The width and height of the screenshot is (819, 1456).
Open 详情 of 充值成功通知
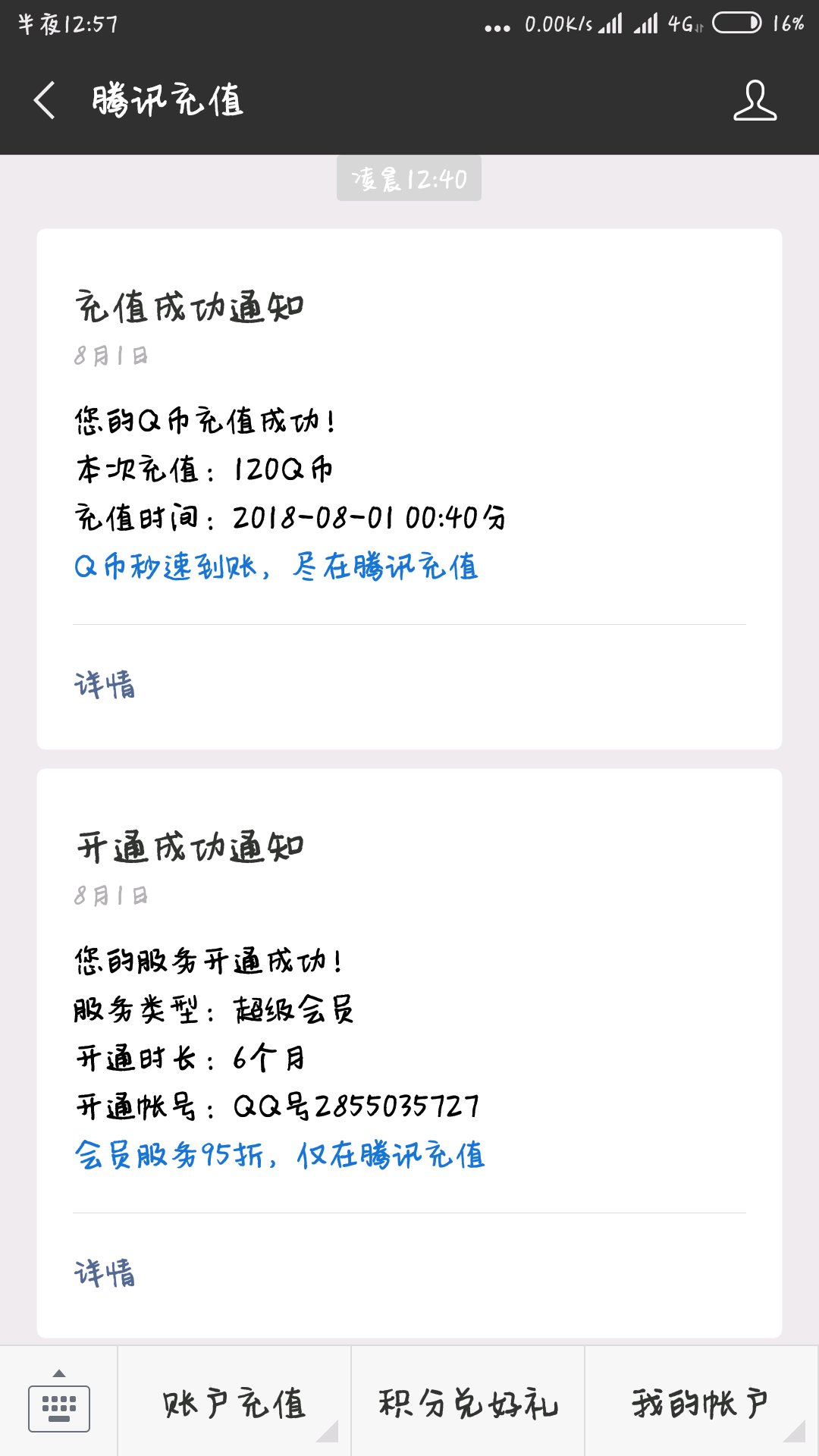coord(105,685)
